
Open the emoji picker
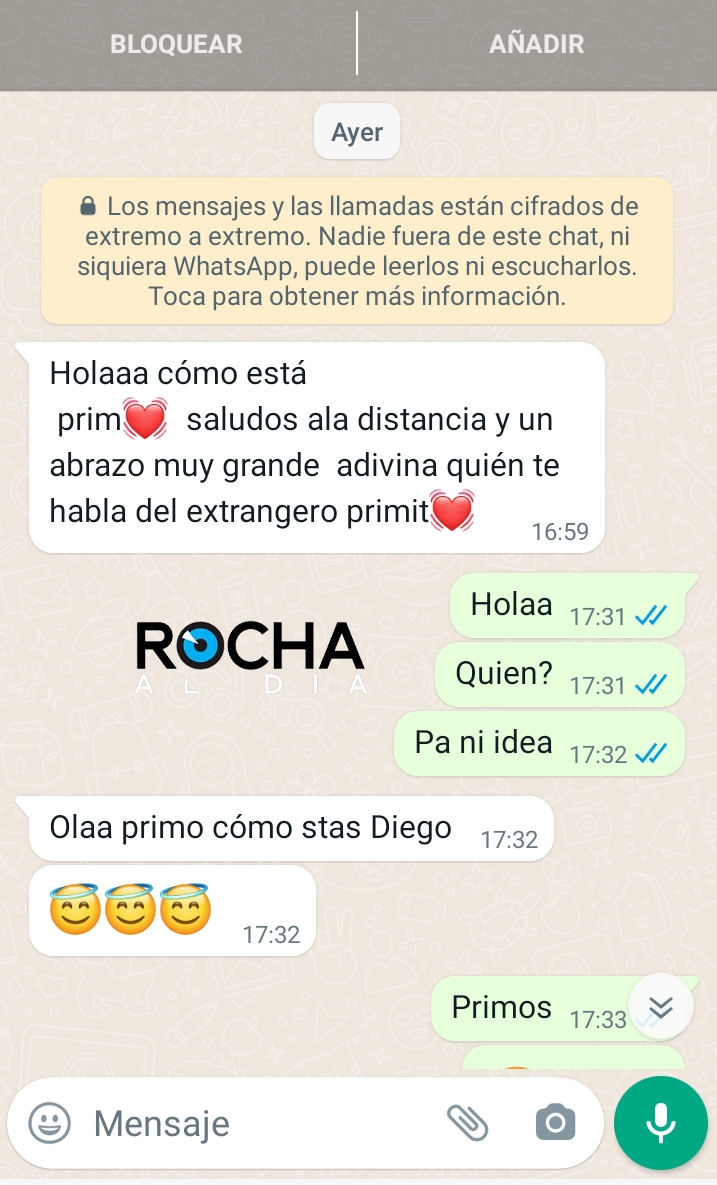tap(49, 1123)
